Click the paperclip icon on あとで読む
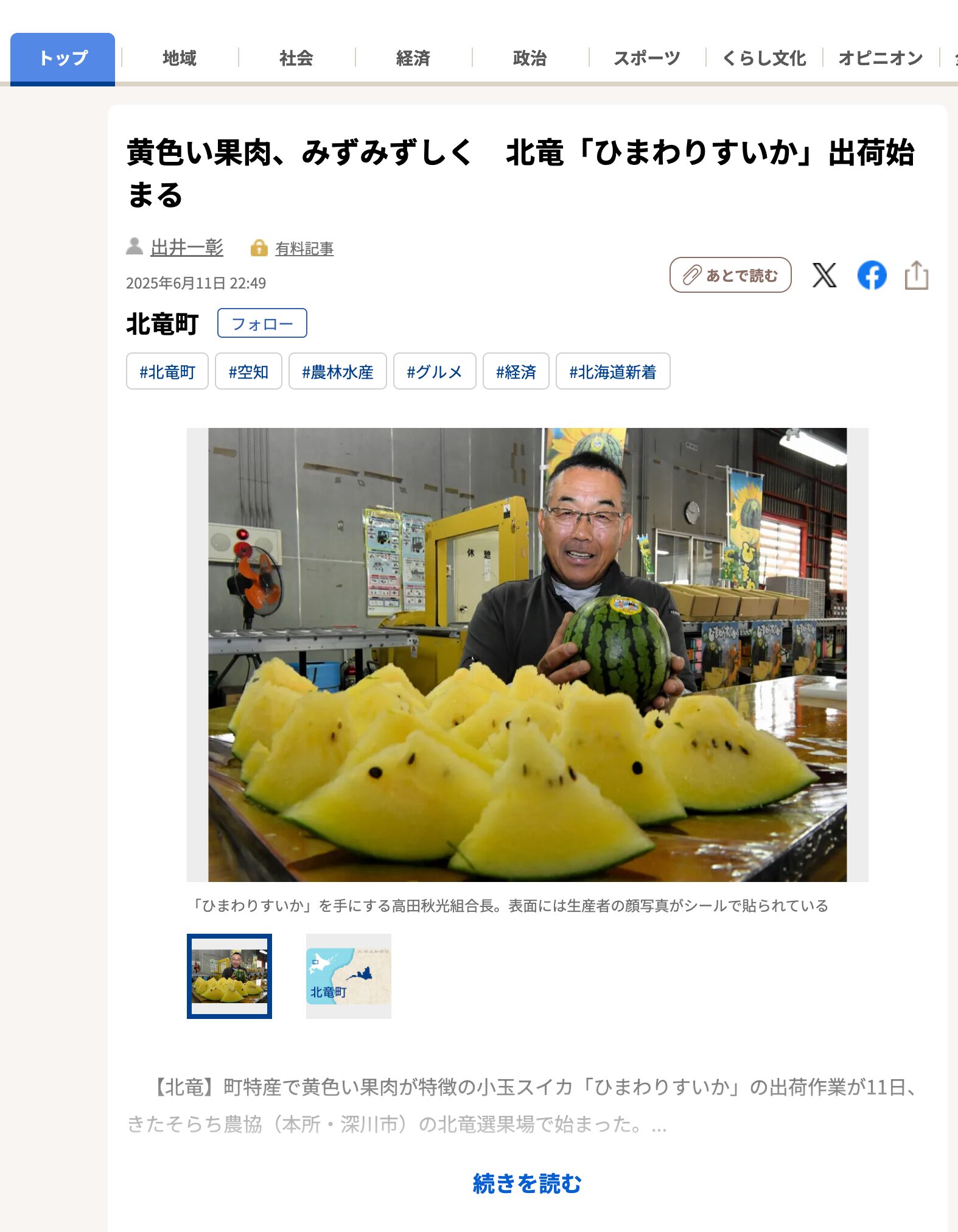 pos(691,275)
